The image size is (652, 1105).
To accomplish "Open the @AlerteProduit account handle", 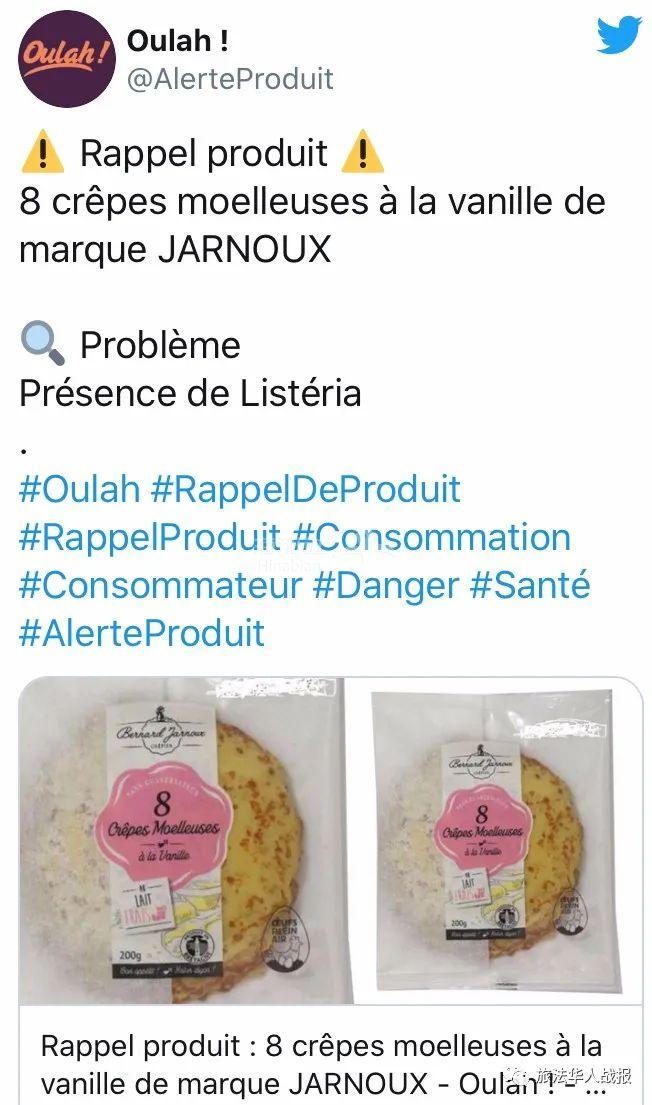I will [x=230, y=79].
